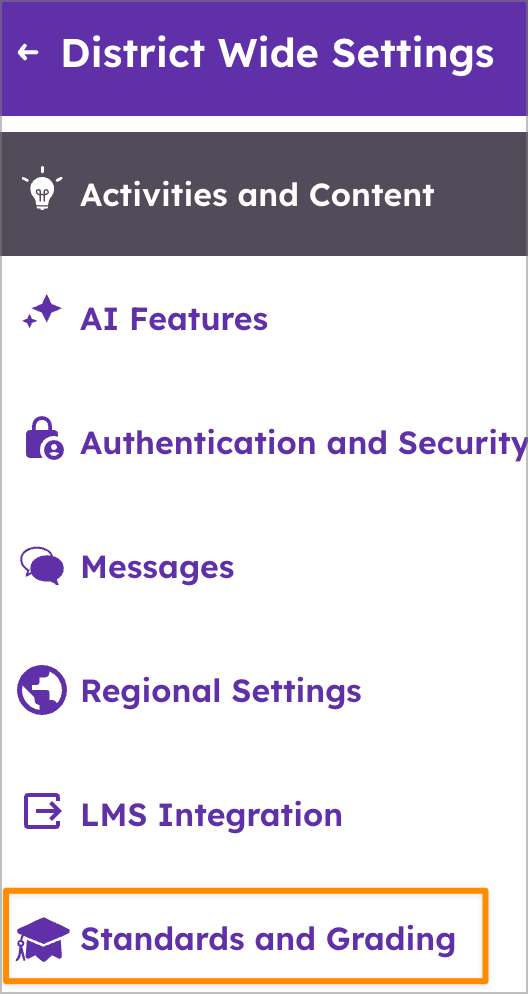
Task: Open Activities and Content settings
Action: [264, 194]
